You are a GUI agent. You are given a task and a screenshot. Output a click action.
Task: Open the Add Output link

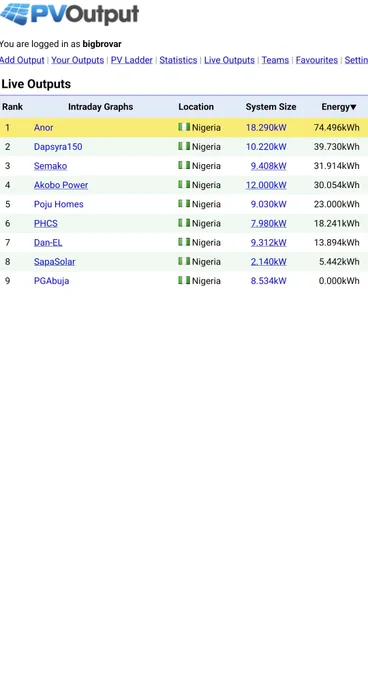[x=22, y=60]
